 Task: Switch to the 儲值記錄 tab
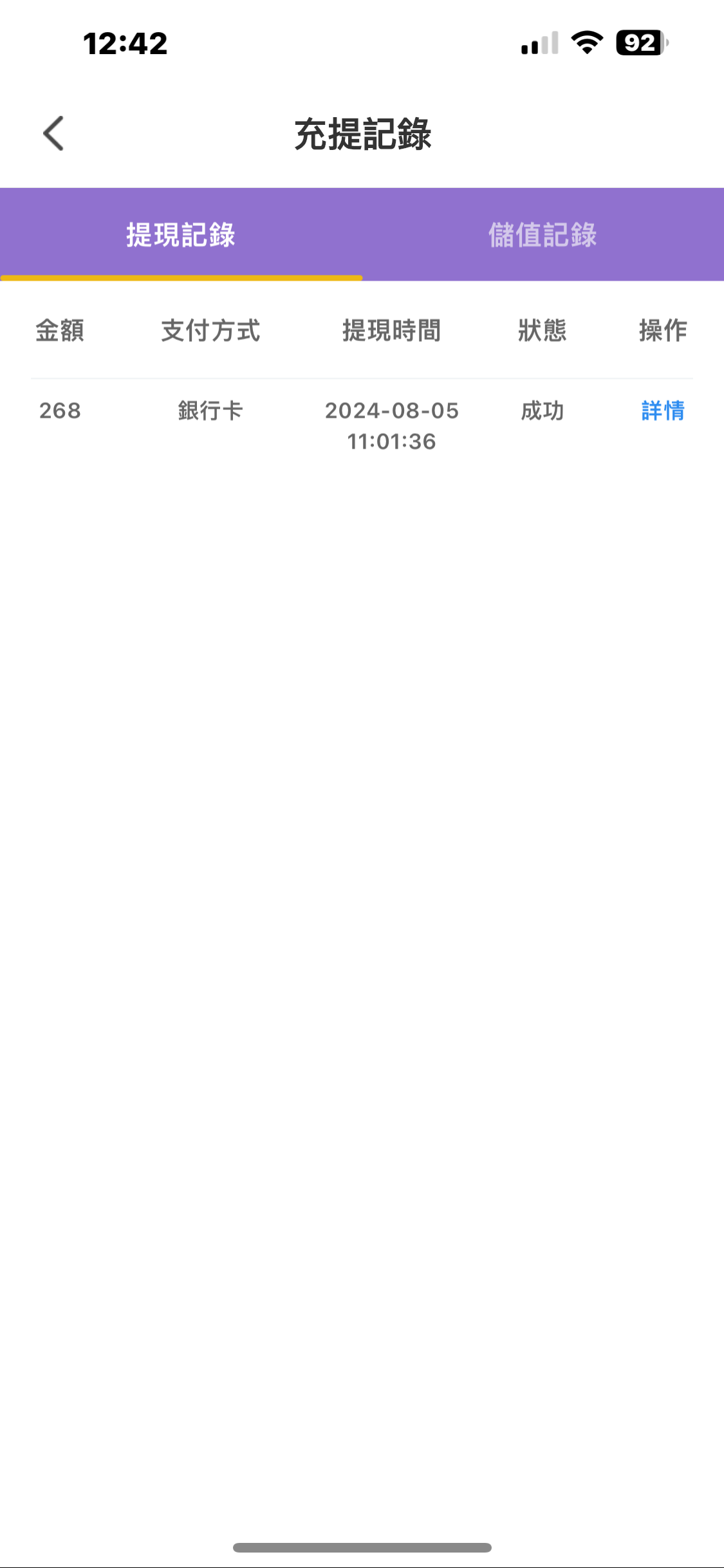click(543, 235)
